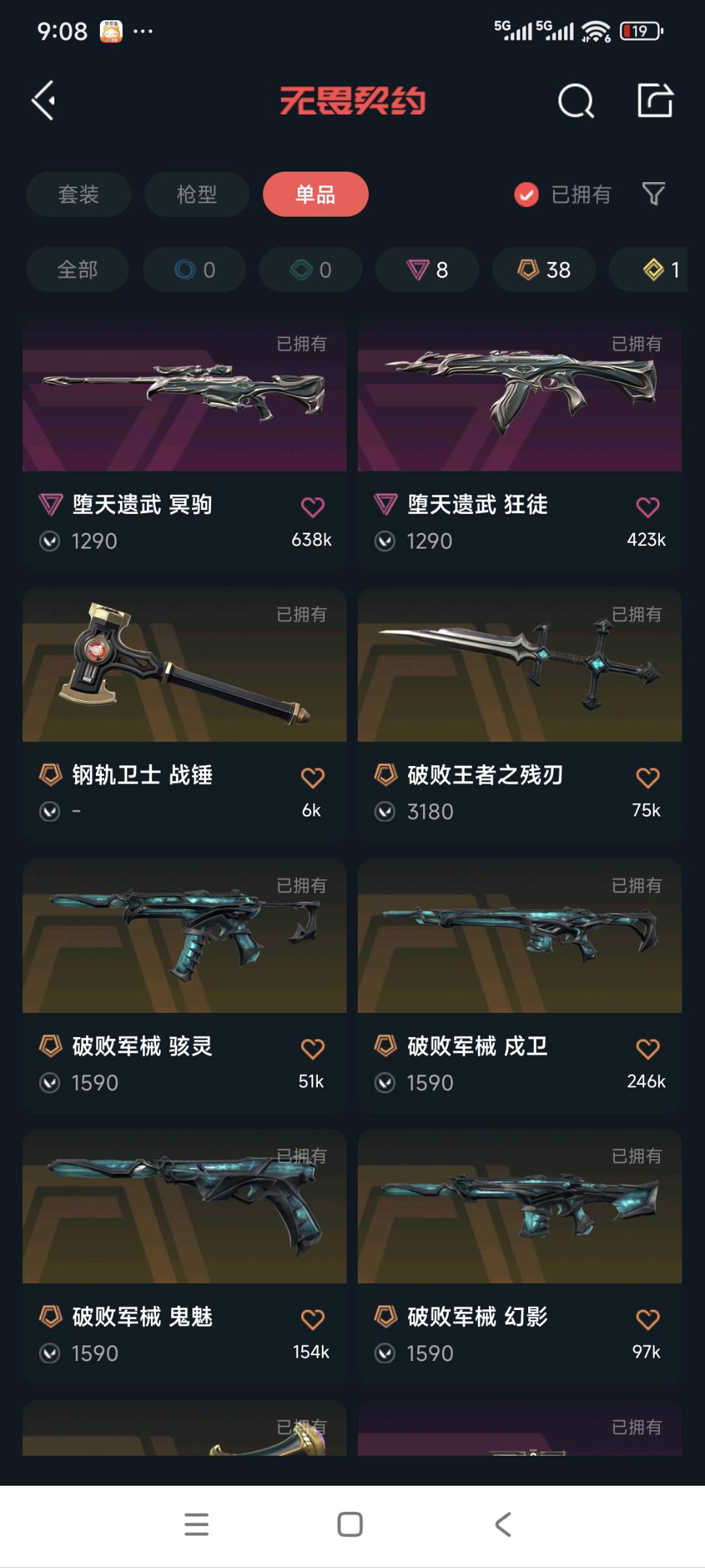Go back using the top-left arrow
The width and height of the screenshot is (705, 1568).
coord(44,101)
